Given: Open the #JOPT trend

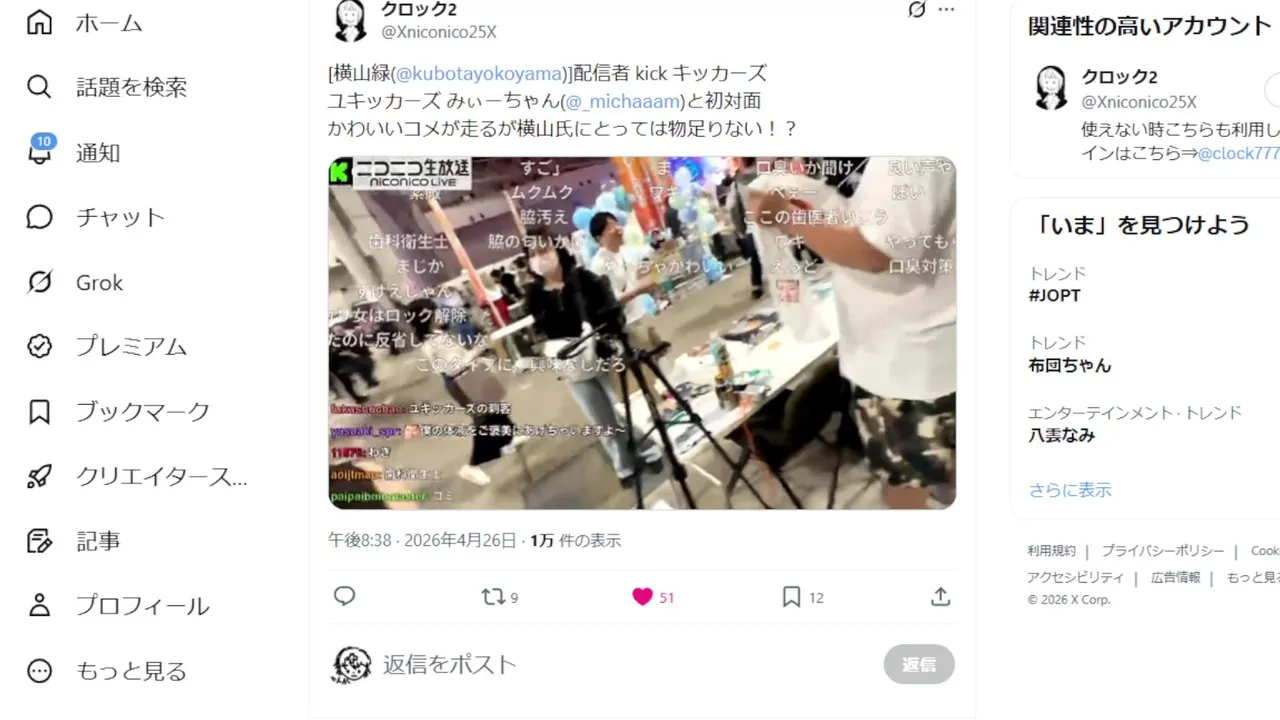Looking at the screenshot, I should [1054, 295].
